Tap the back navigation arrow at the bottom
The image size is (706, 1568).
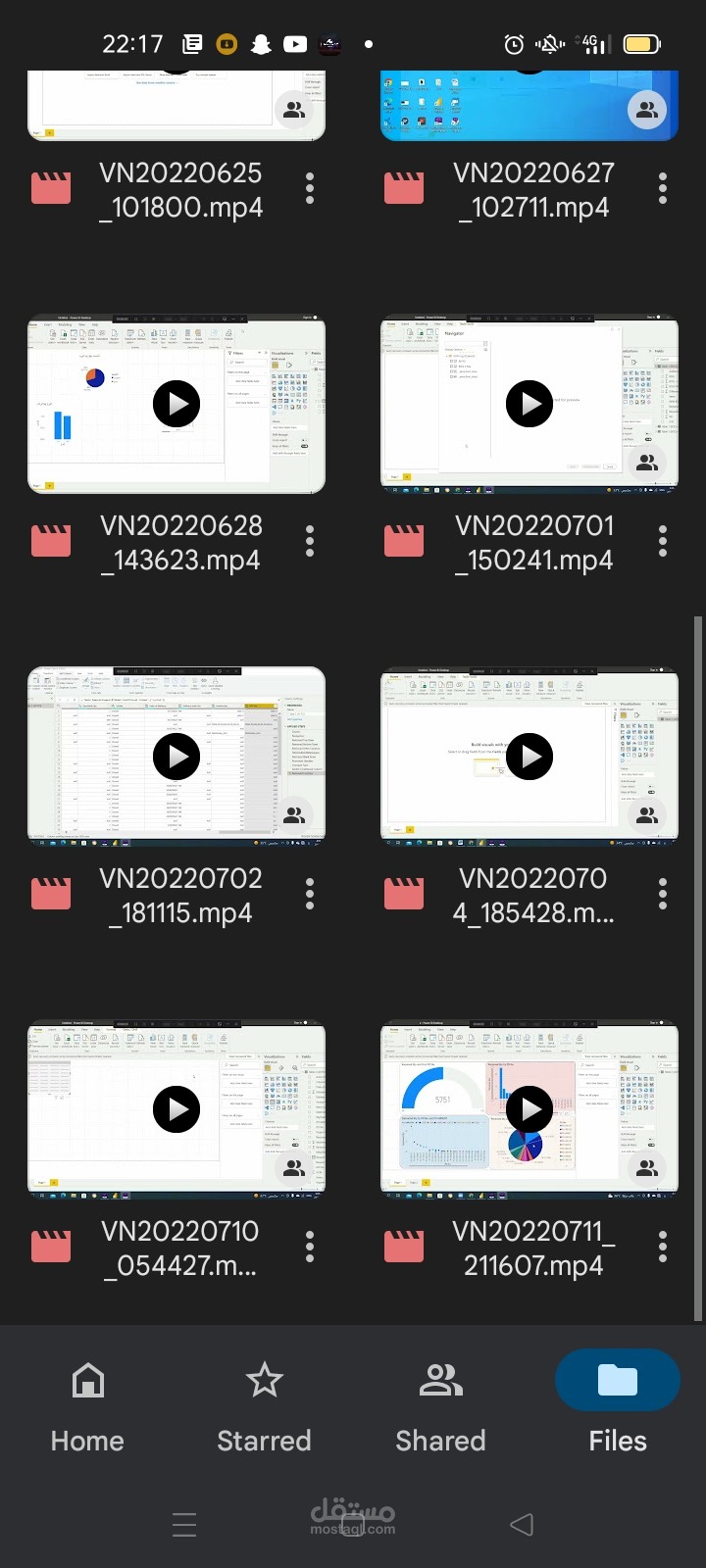521,1524
